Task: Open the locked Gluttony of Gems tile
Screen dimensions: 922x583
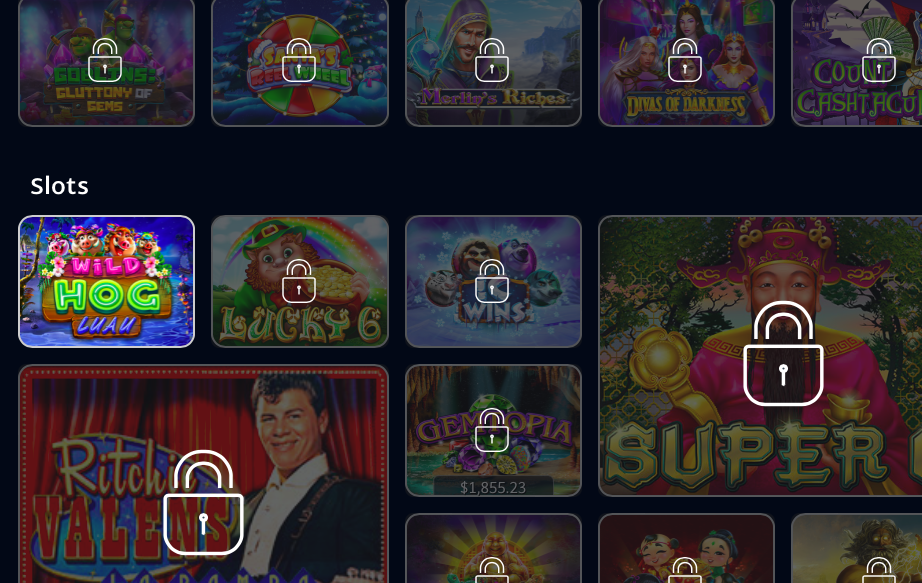Action: coord(106,62)
